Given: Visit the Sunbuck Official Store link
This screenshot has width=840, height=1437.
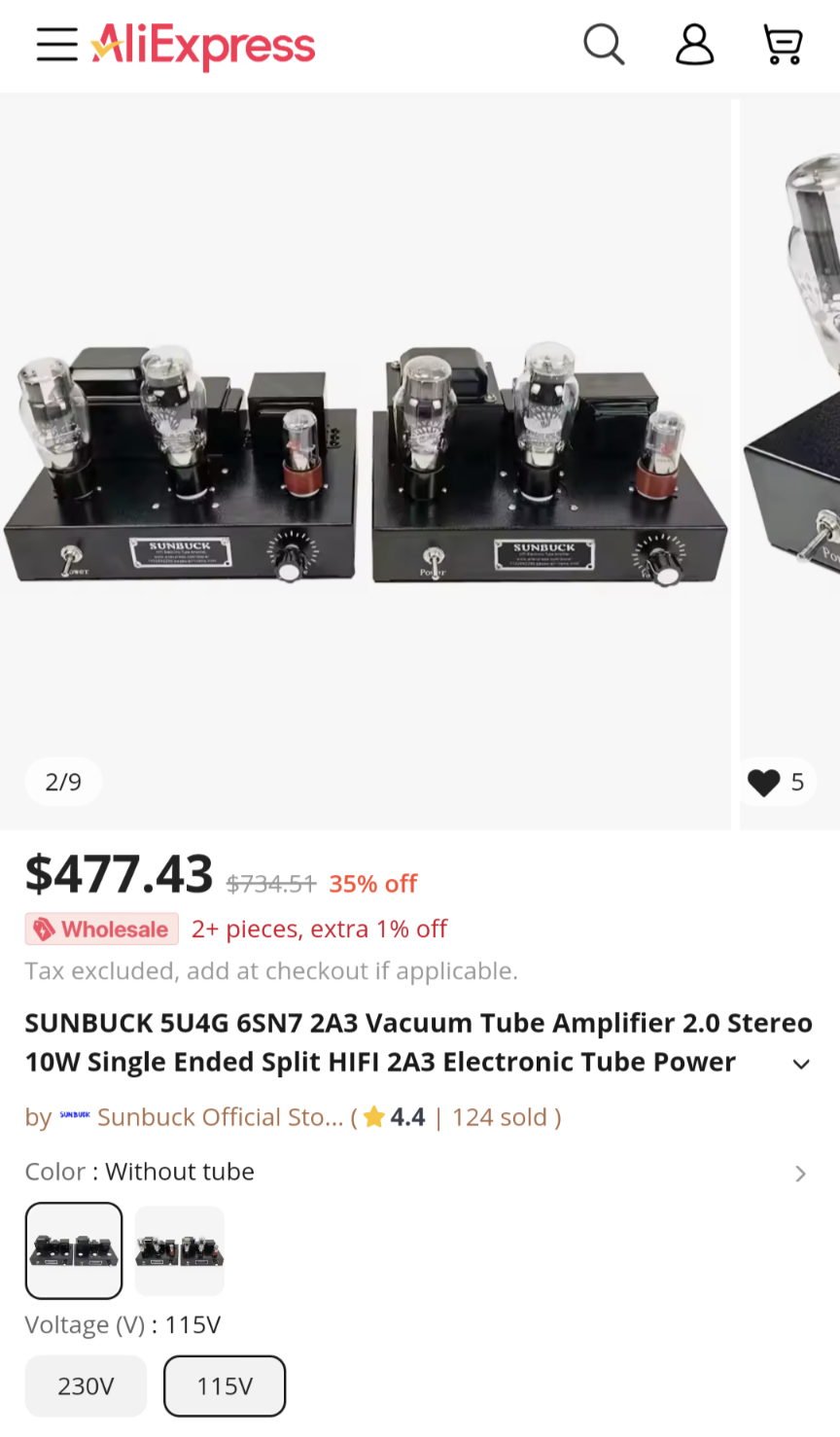Looking at the screenshot, I should point(220,1117).
